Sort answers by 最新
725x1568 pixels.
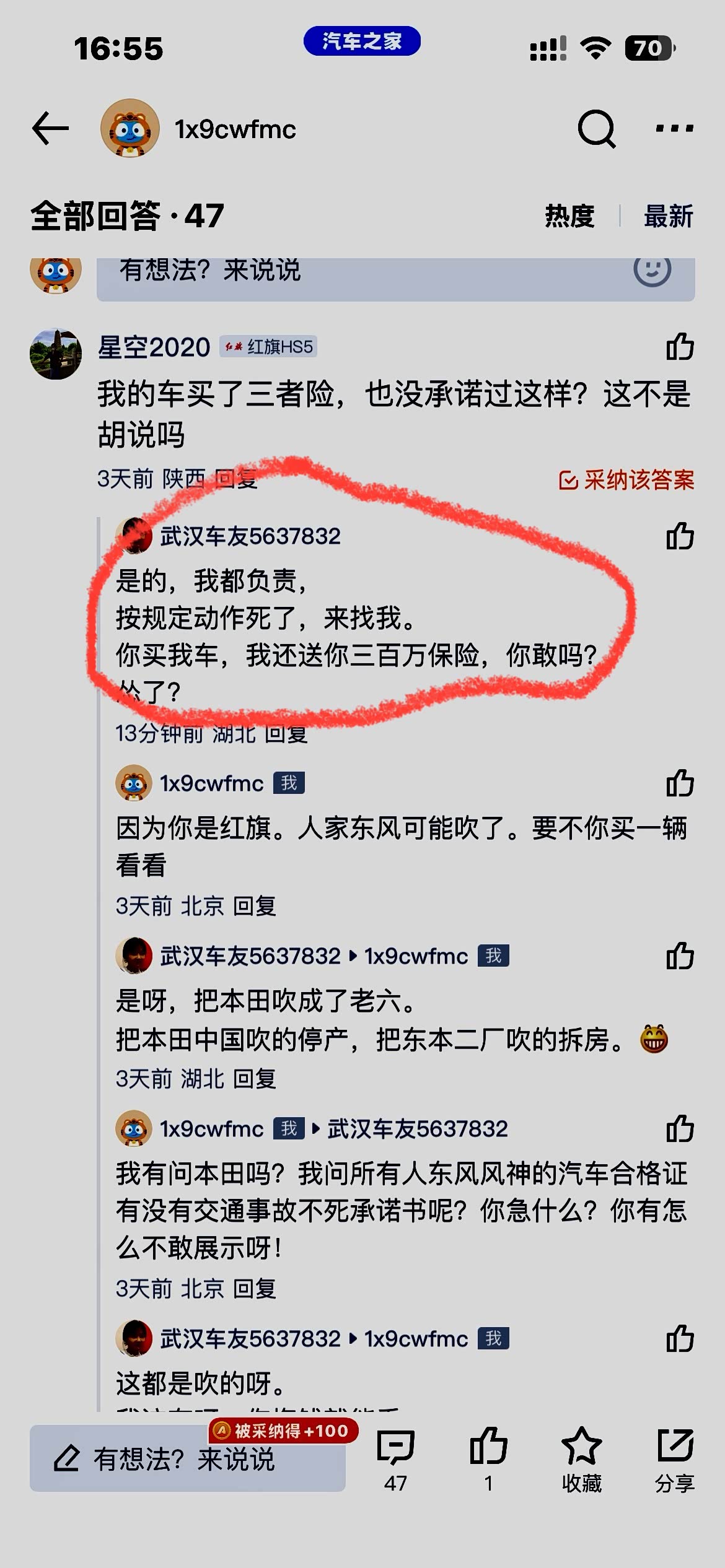click(669, 216)
